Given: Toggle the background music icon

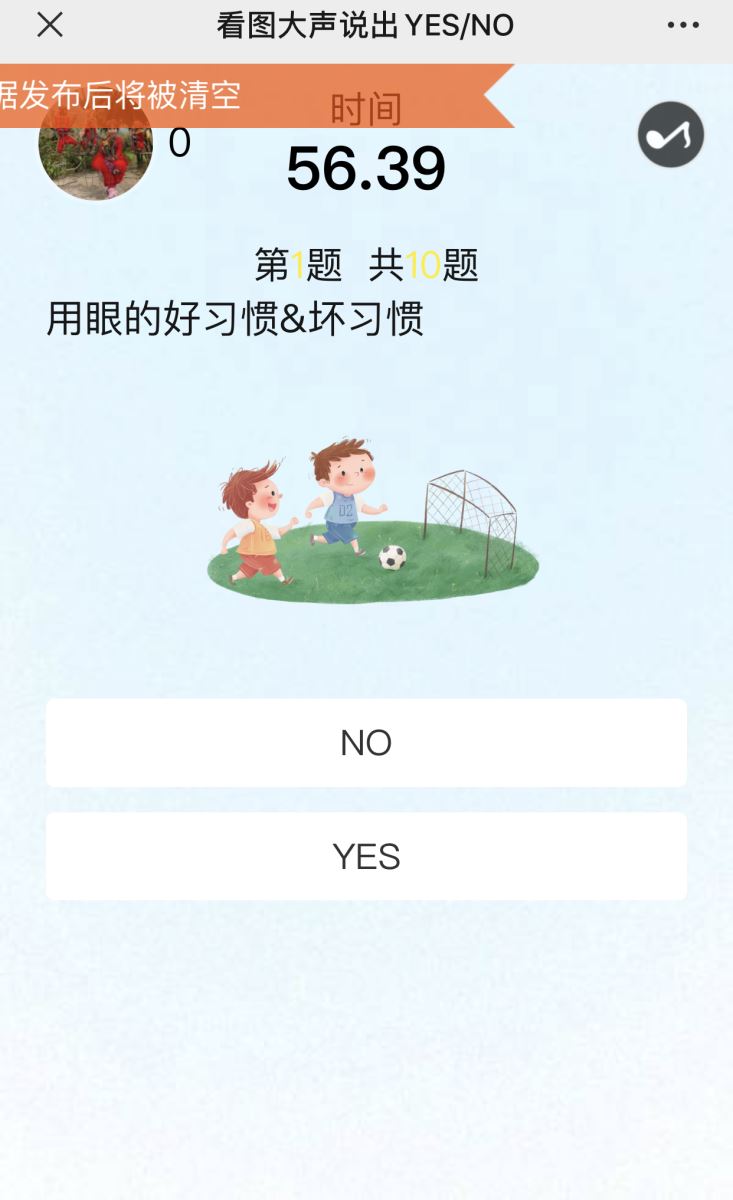Looking at the screenshot, I should 671,135.
